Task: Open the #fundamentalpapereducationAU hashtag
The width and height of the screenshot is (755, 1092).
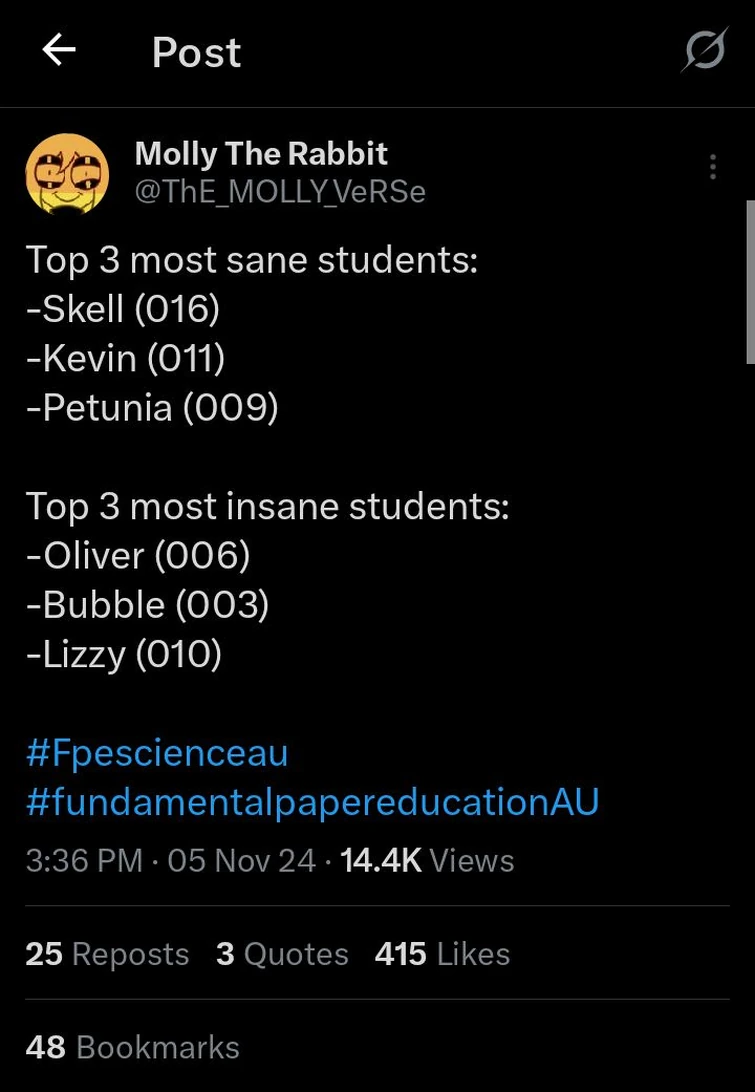Action: [311, 801]
